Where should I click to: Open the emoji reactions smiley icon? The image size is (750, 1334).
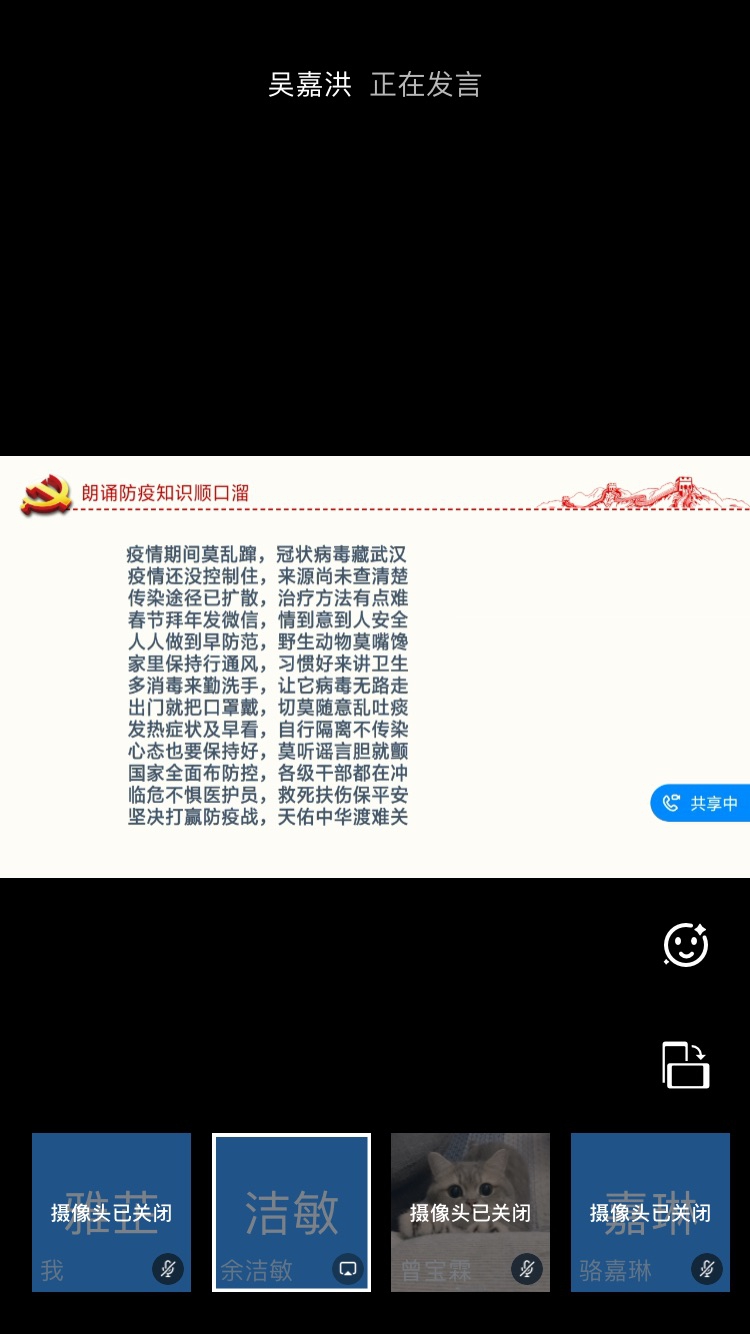tap(686, 945)
